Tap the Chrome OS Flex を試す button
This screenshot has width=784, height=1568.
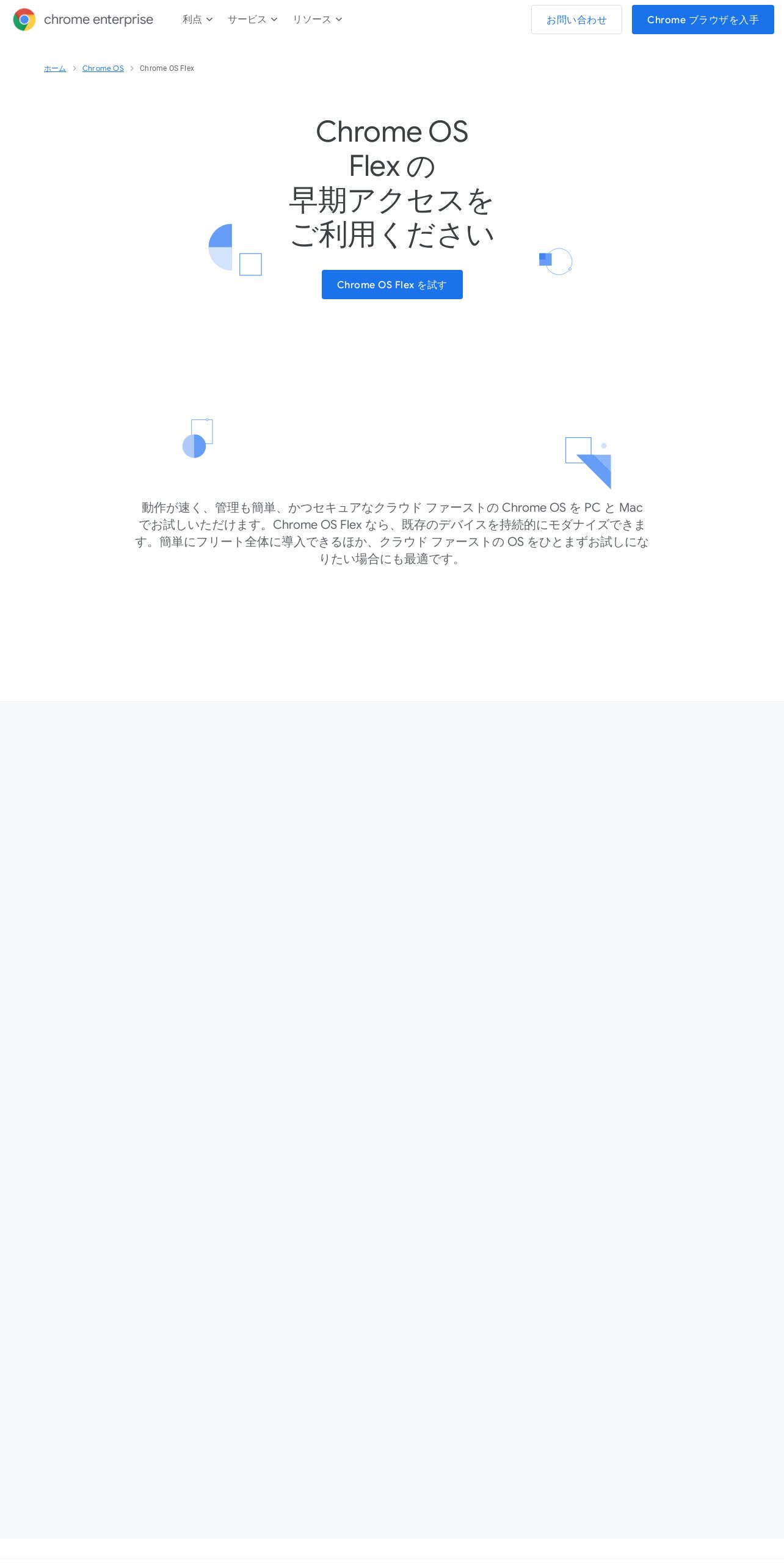pos(392,285)
